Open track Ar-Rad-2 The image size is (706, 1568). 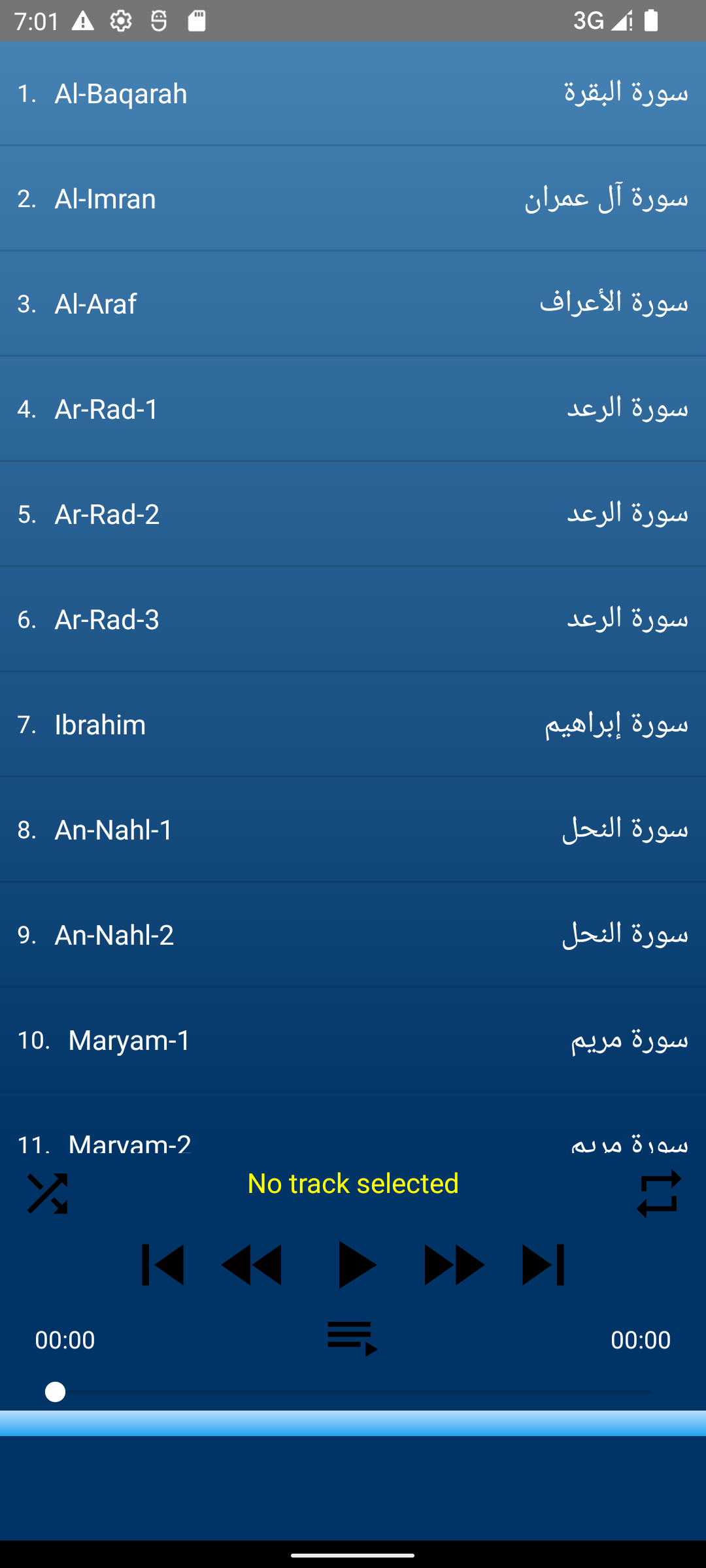click(x=353, y=514)
